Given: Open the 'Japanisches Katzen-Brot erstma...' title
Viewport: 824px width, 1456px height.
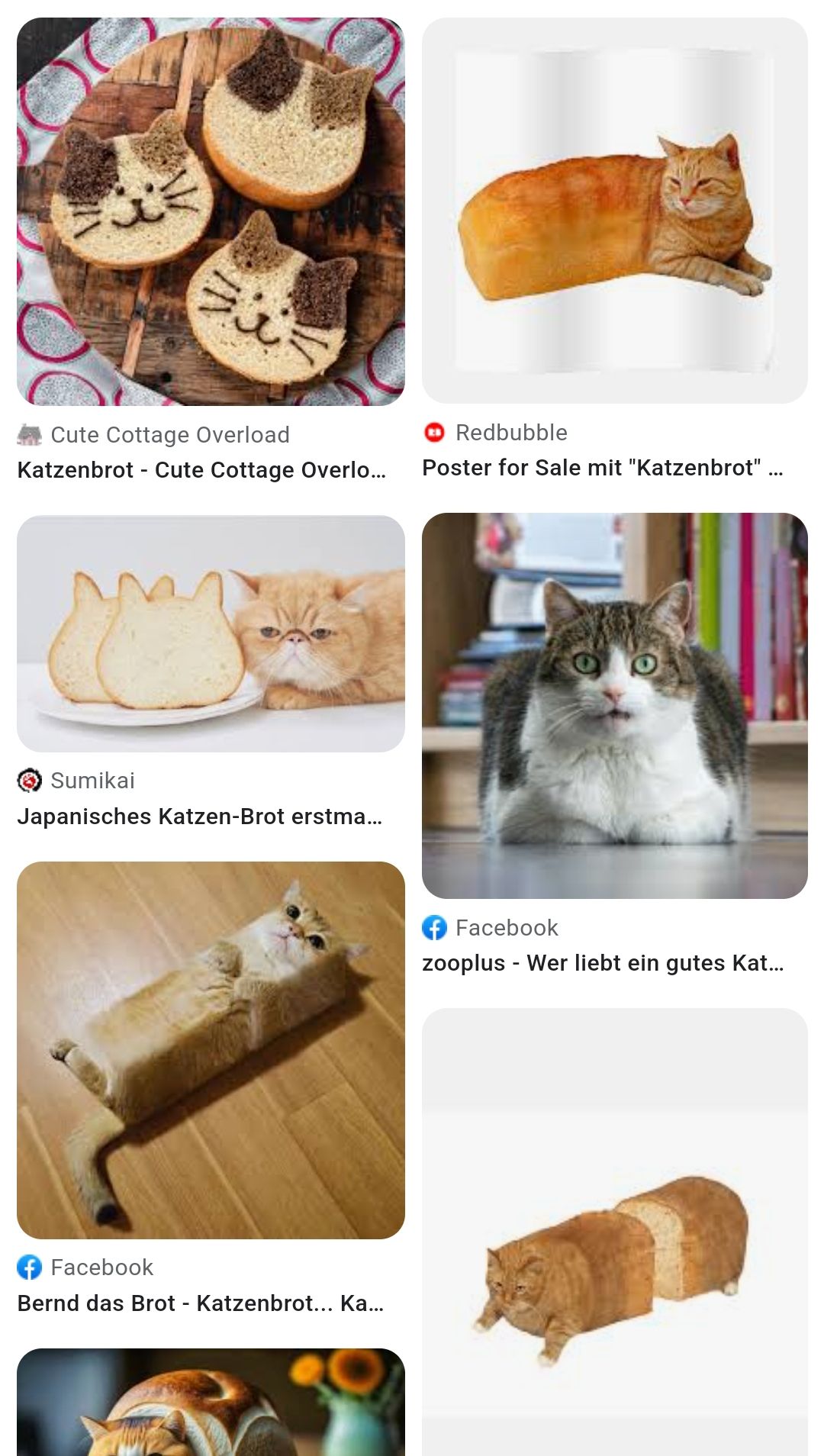Looking at the screenshot, I should [200, 817].
